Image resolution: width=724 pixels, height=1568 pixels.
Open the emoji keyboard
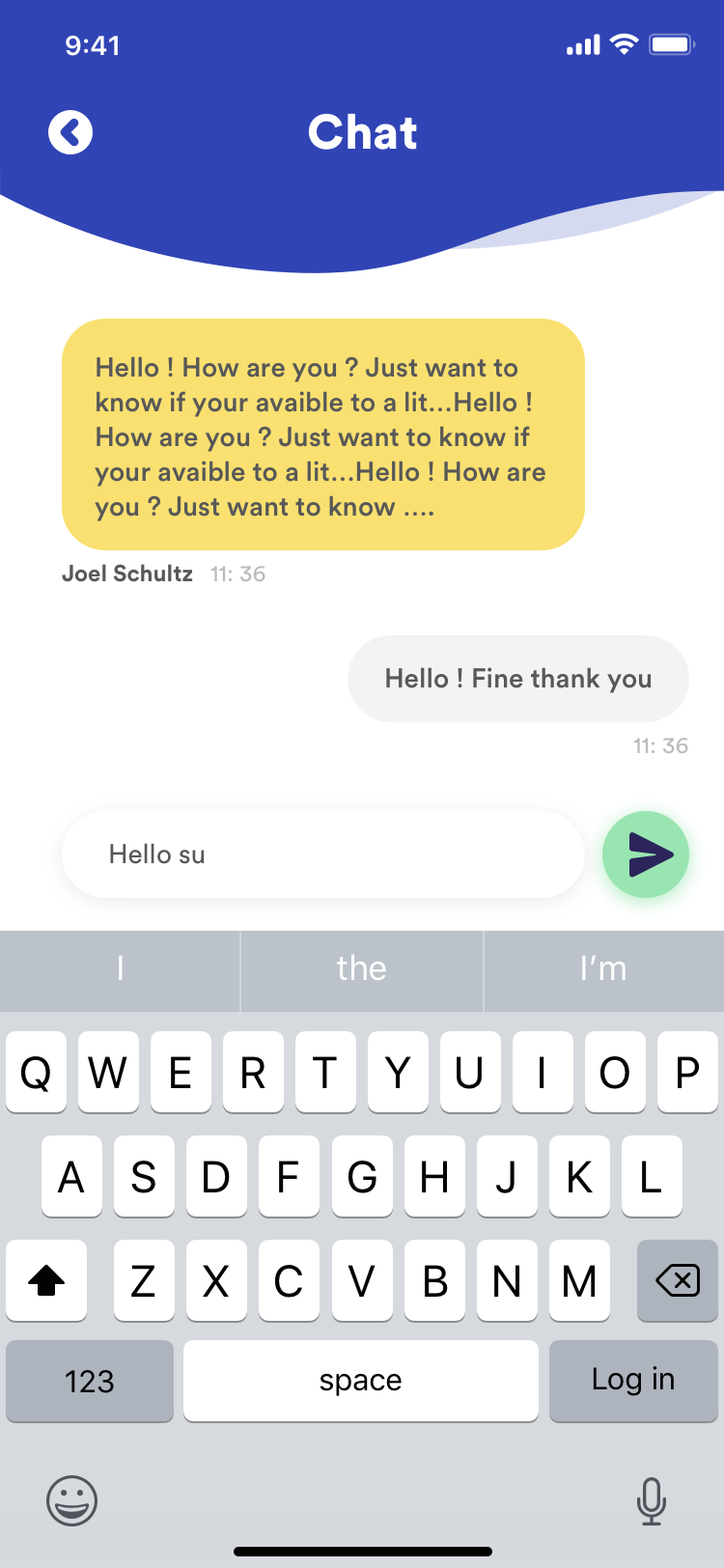(x=72, y=1500)
